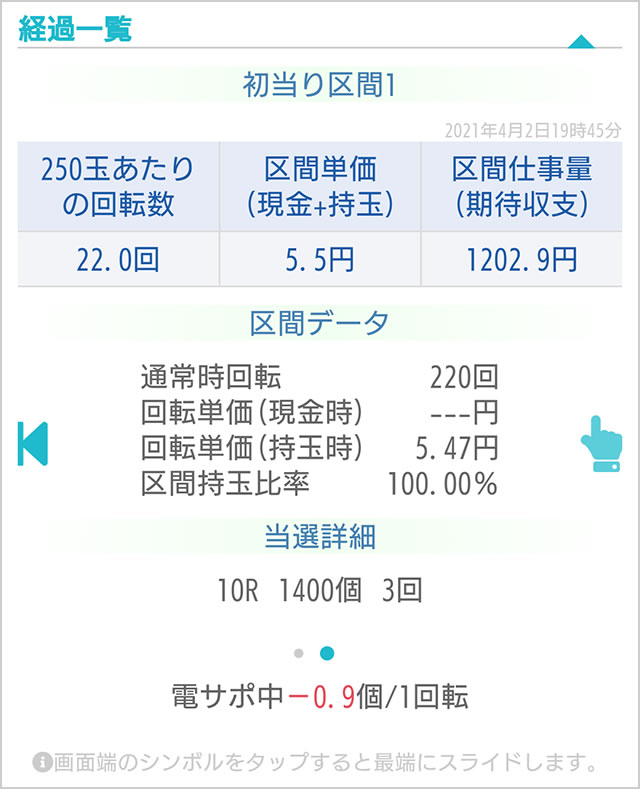
Task: Tap the pointing hand slide symbol
Action: coord(601,444)
